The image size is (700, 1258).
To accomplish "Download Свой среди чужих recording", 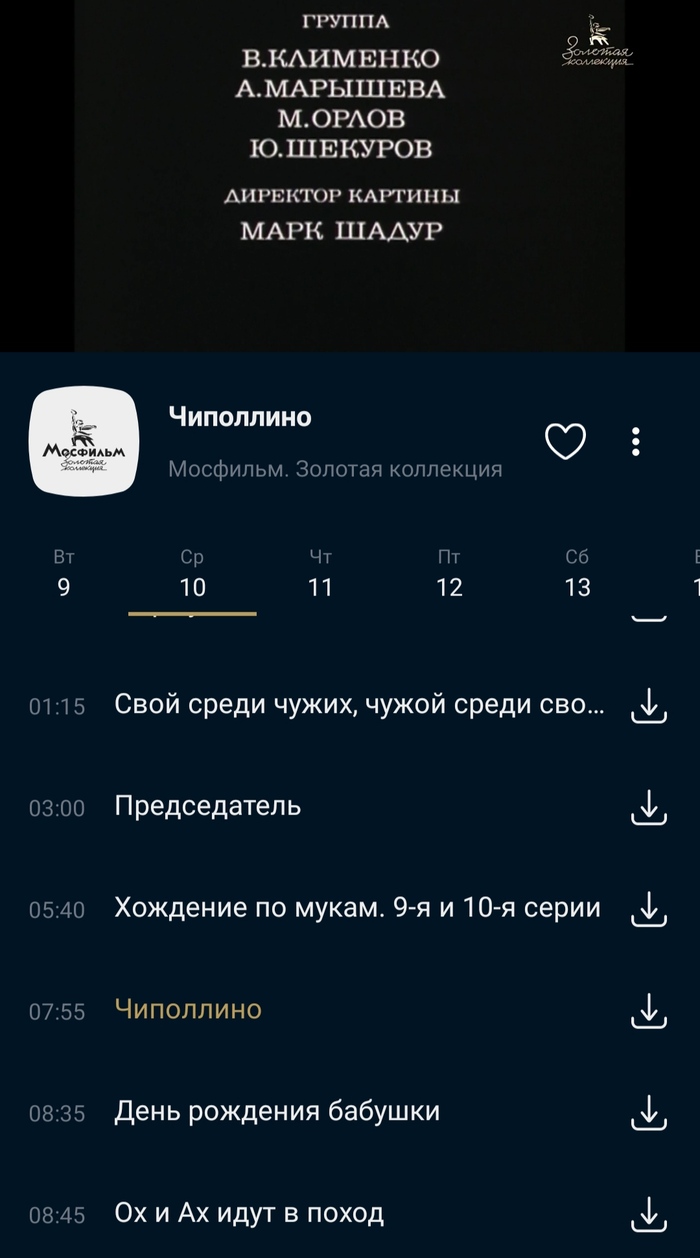I will pyautogui.click(x=649, y=706).
